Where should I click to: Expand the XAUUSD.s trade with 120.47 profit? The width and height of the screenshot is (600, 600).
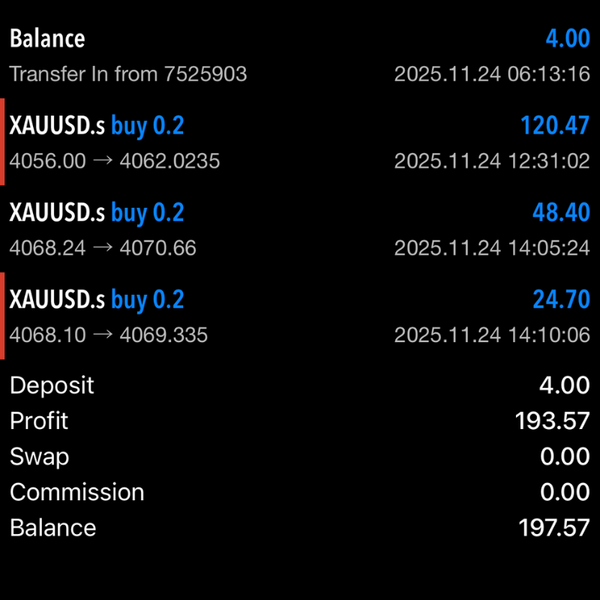pos(300,142)
